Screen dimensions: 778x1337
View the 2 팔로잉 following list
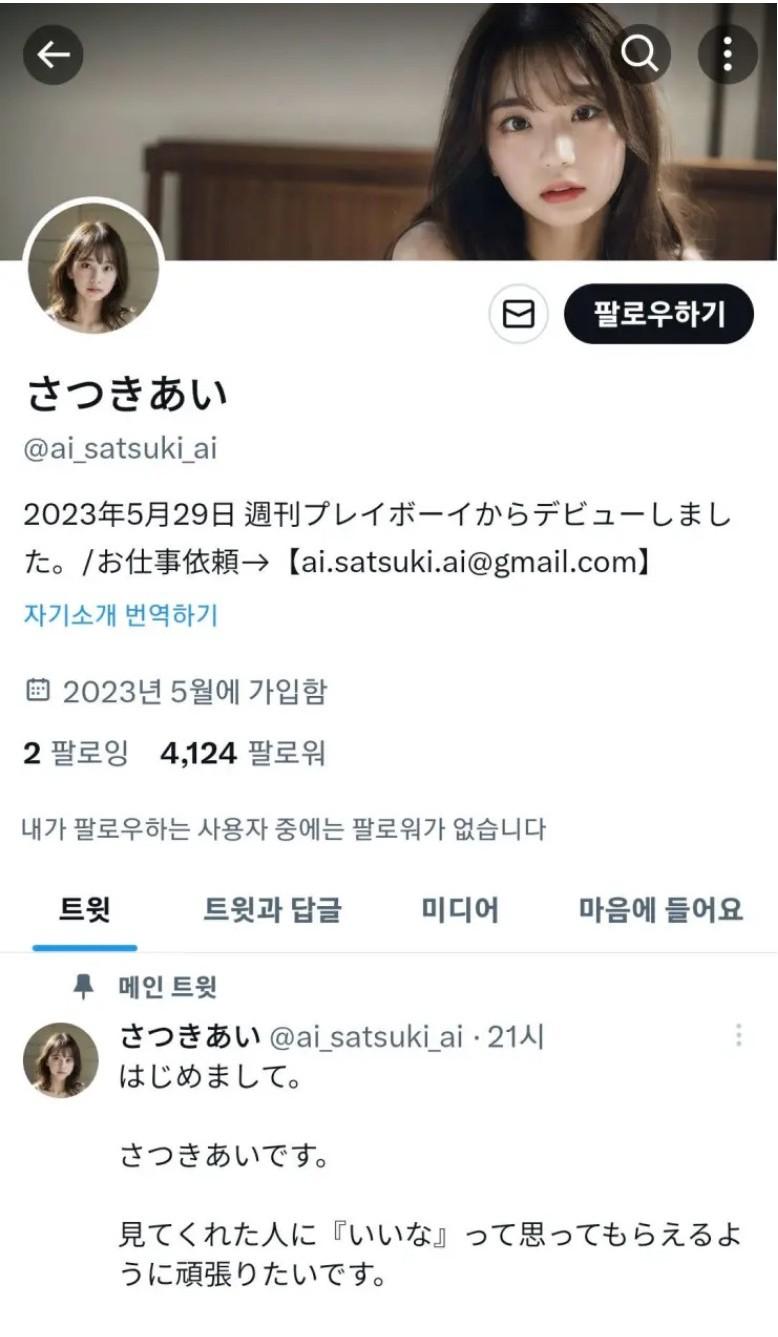[x=76, y=753]
